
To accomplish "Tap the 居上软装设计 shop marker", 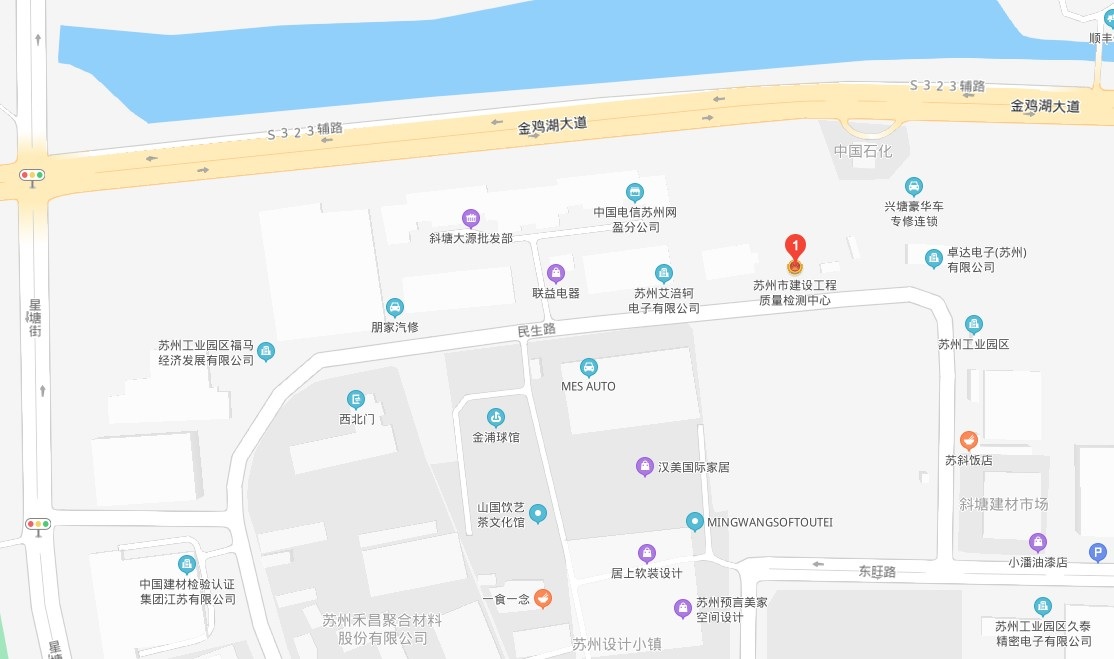I will coord(647,553).
